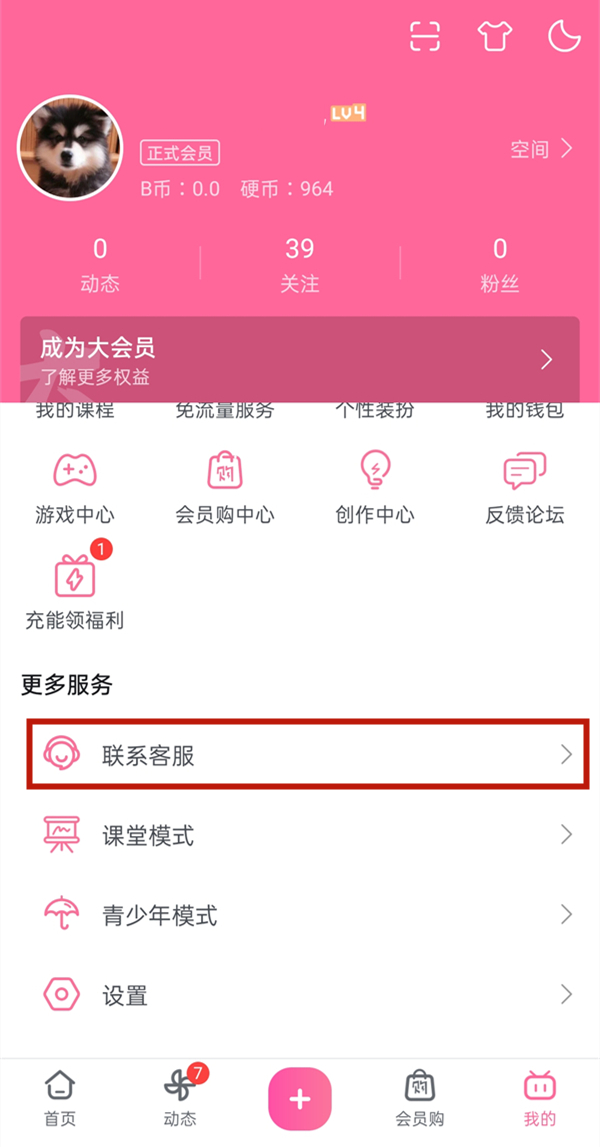This screenshot has height=1147, width=600.
Task: Toggle night mode moon icon
Action: [x=565, y=36]
